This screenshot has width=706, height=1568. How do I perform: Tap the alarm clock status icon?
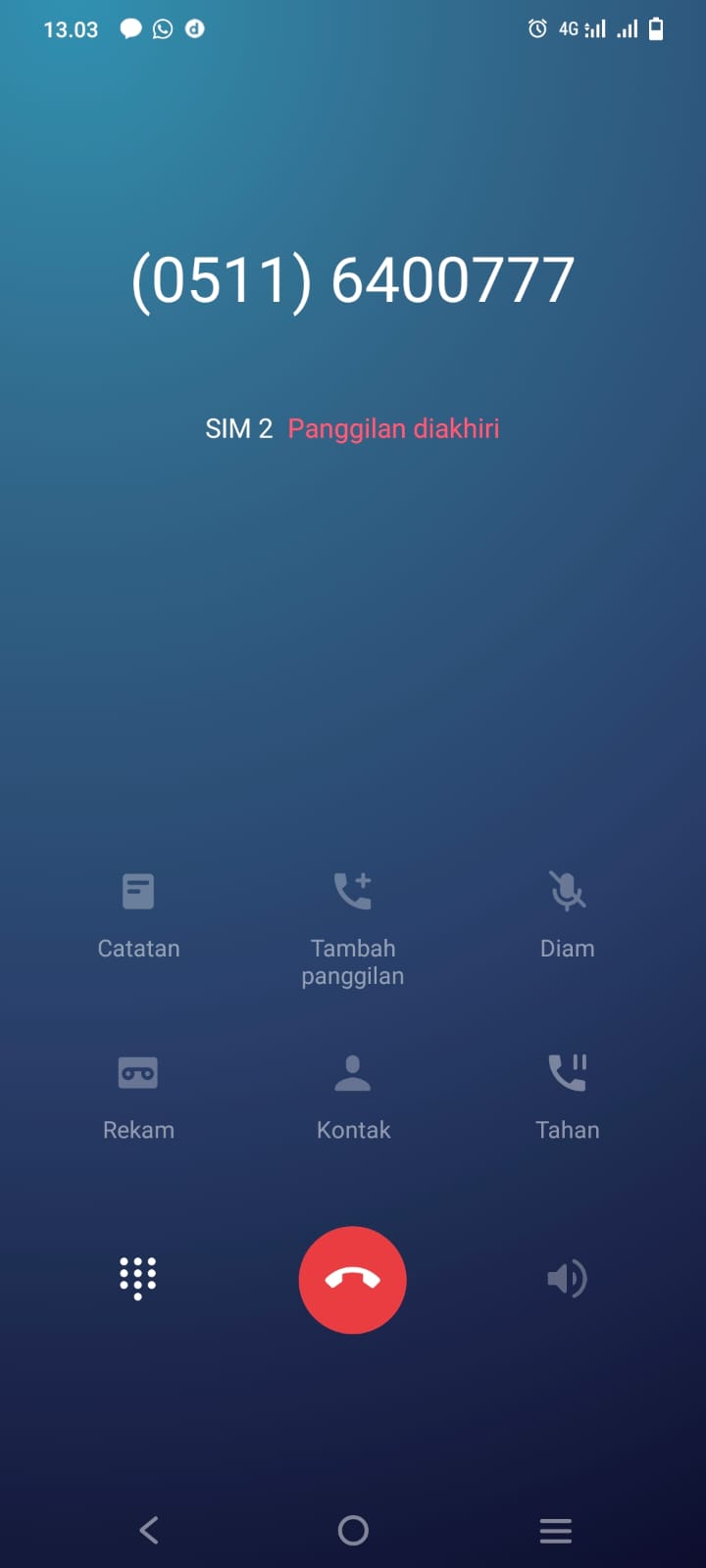[535, 28]
